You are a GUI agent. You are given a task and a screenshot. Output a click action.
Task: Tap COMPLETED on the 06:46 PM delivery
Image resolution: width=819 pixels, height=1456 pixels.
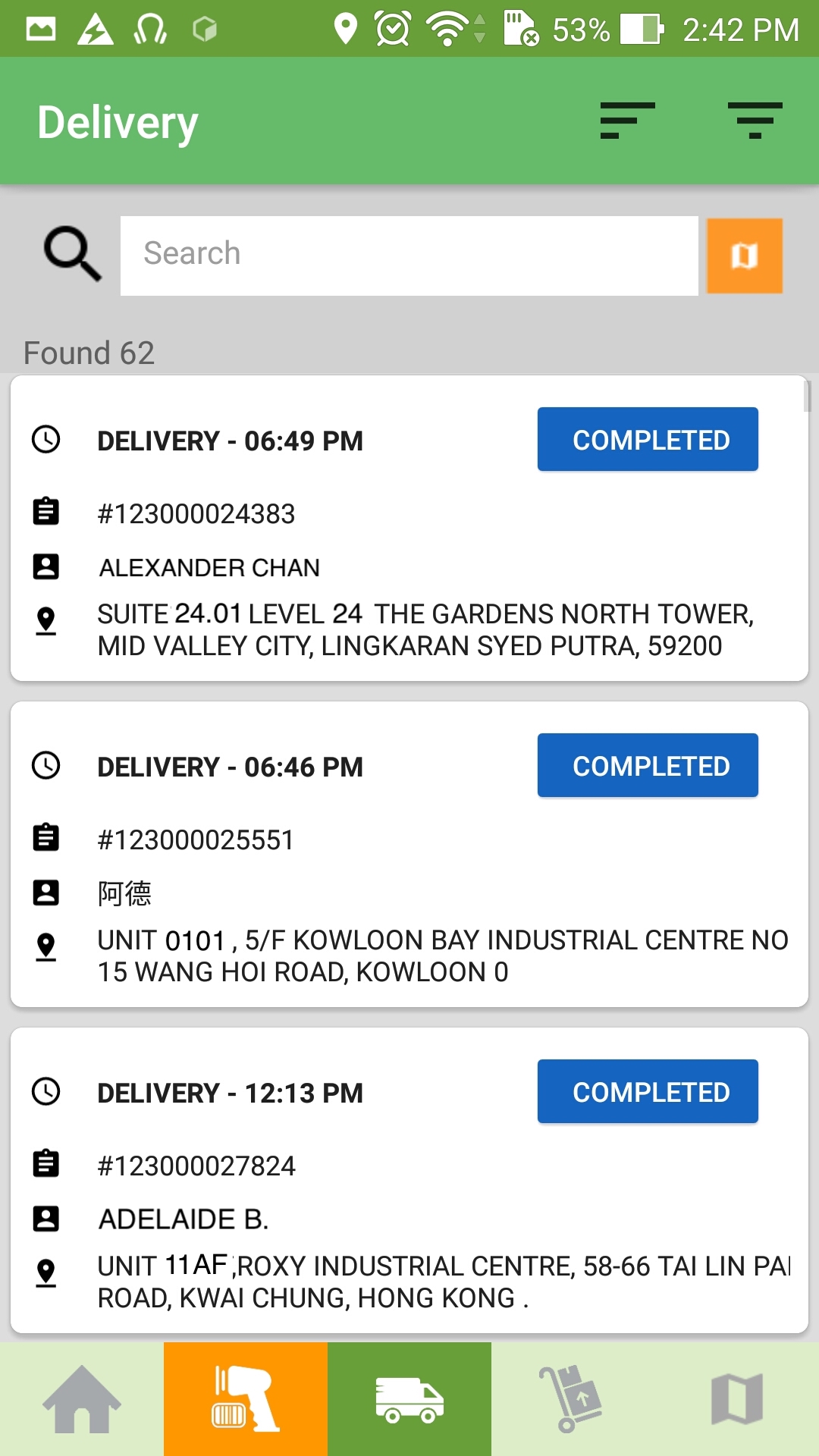pyautogui.click(x=648, y=765)
